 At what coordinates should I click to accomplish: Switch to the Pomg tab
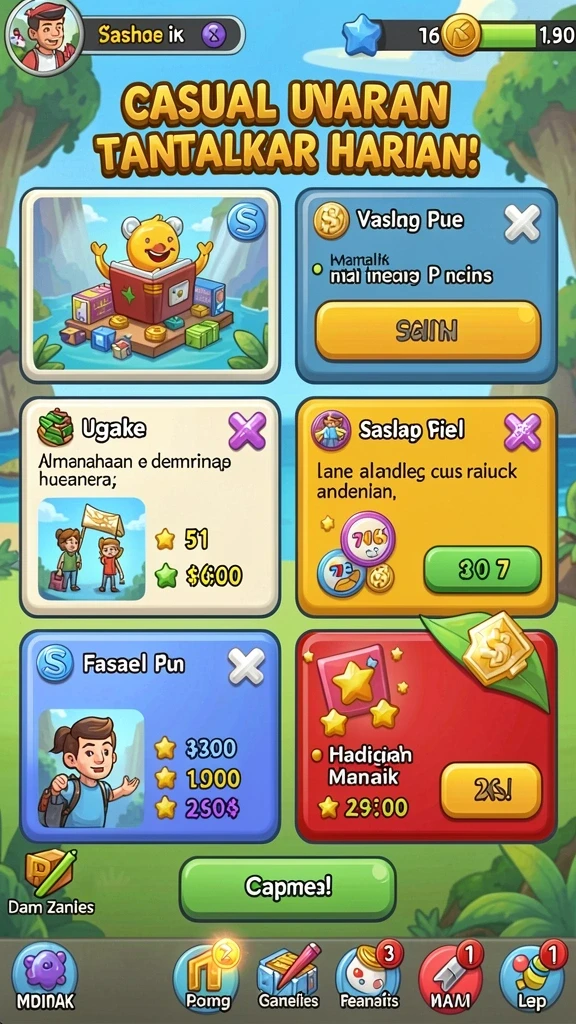pyautogui.click(x=208, y=976)
